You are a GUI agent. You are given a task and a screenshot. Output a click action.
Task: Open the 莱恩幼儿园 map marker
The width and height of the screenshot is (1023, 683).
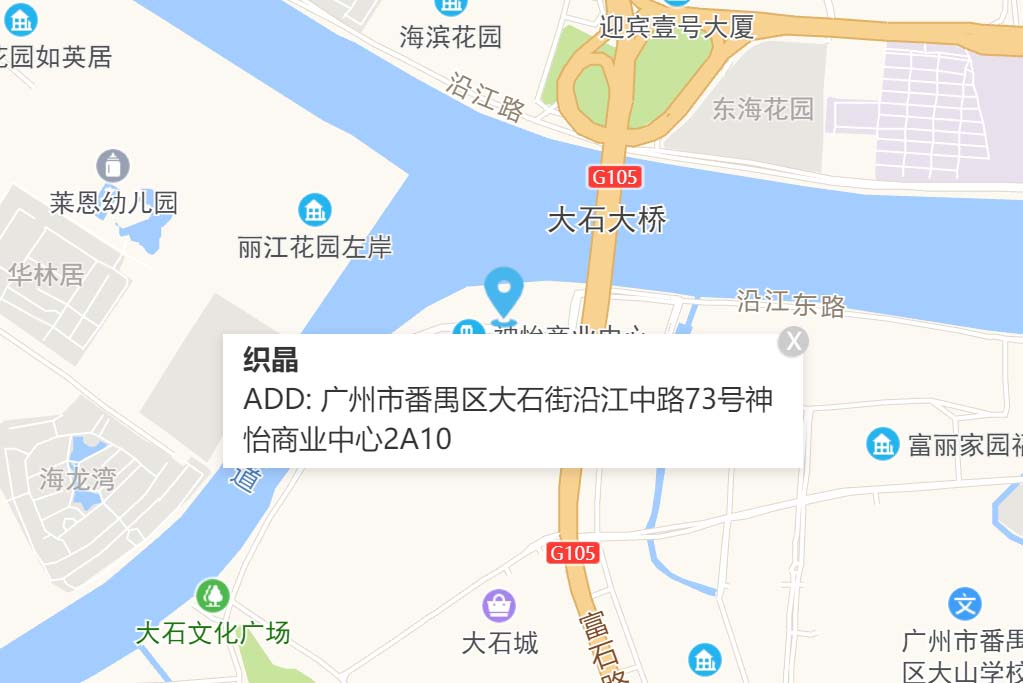click(113, 166)
